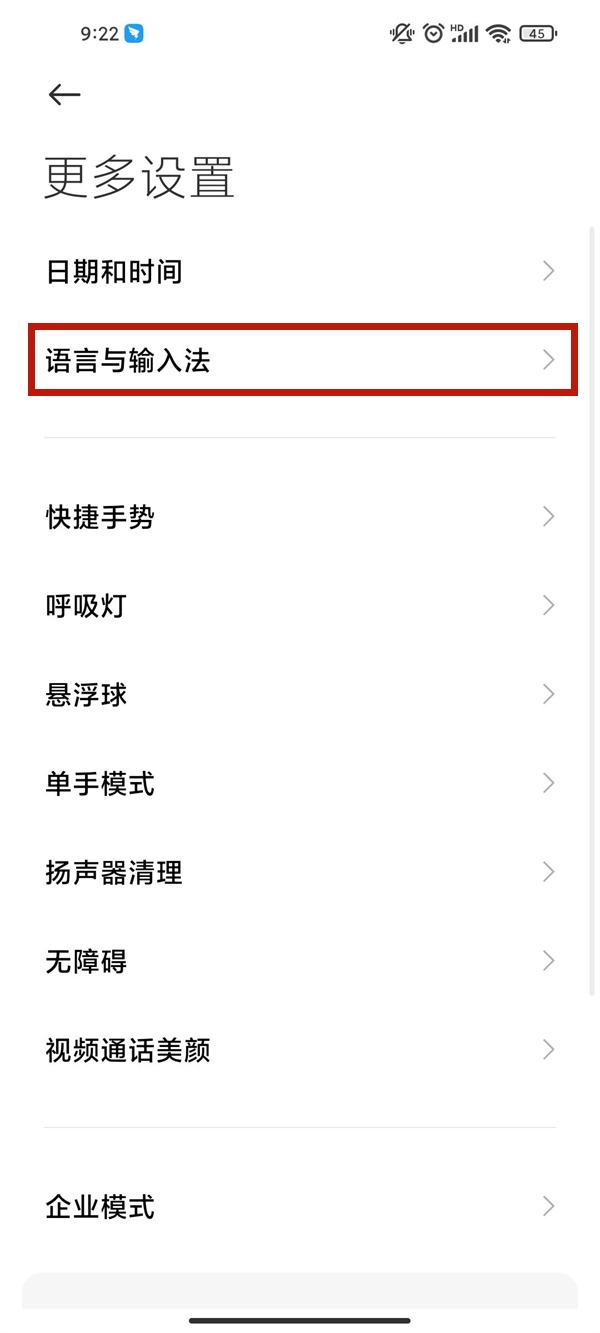
Task: Open 悬浮球 settings
Action: pos(300,695)
